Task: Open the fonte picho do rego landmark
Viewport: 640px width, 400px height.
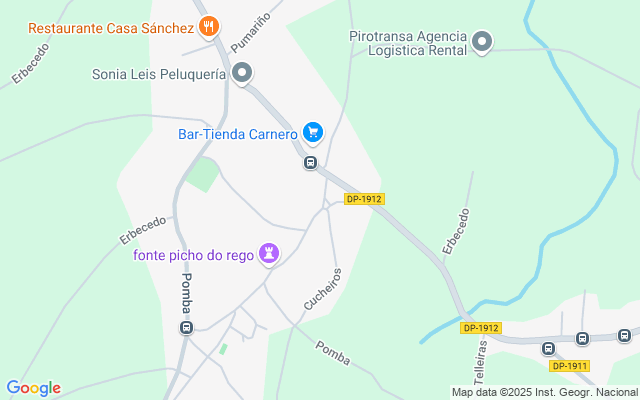Action: 269,254
